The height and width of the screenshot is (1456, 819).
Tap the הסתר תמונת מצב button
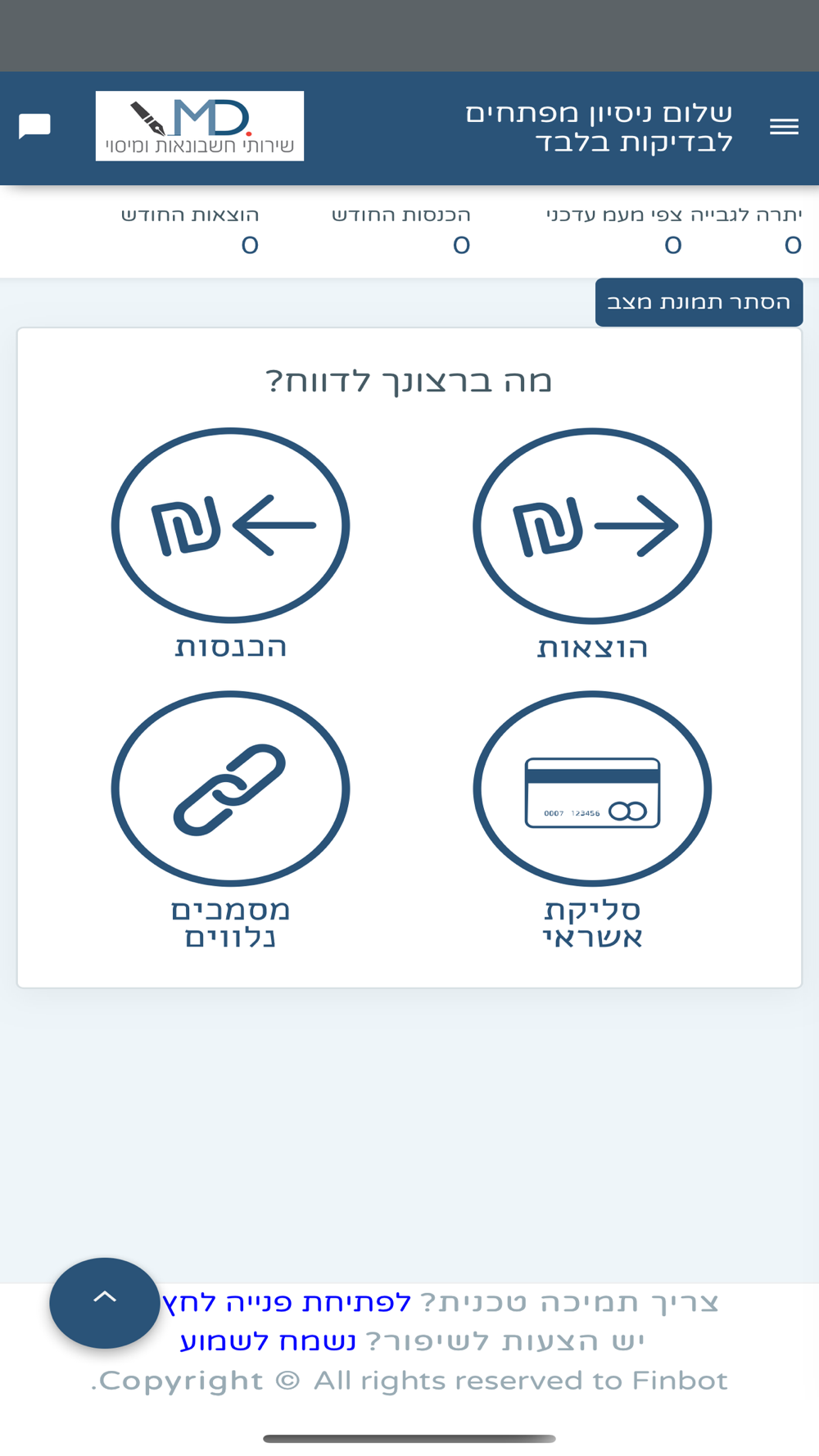pyautogui.click(x=699, y=302)
